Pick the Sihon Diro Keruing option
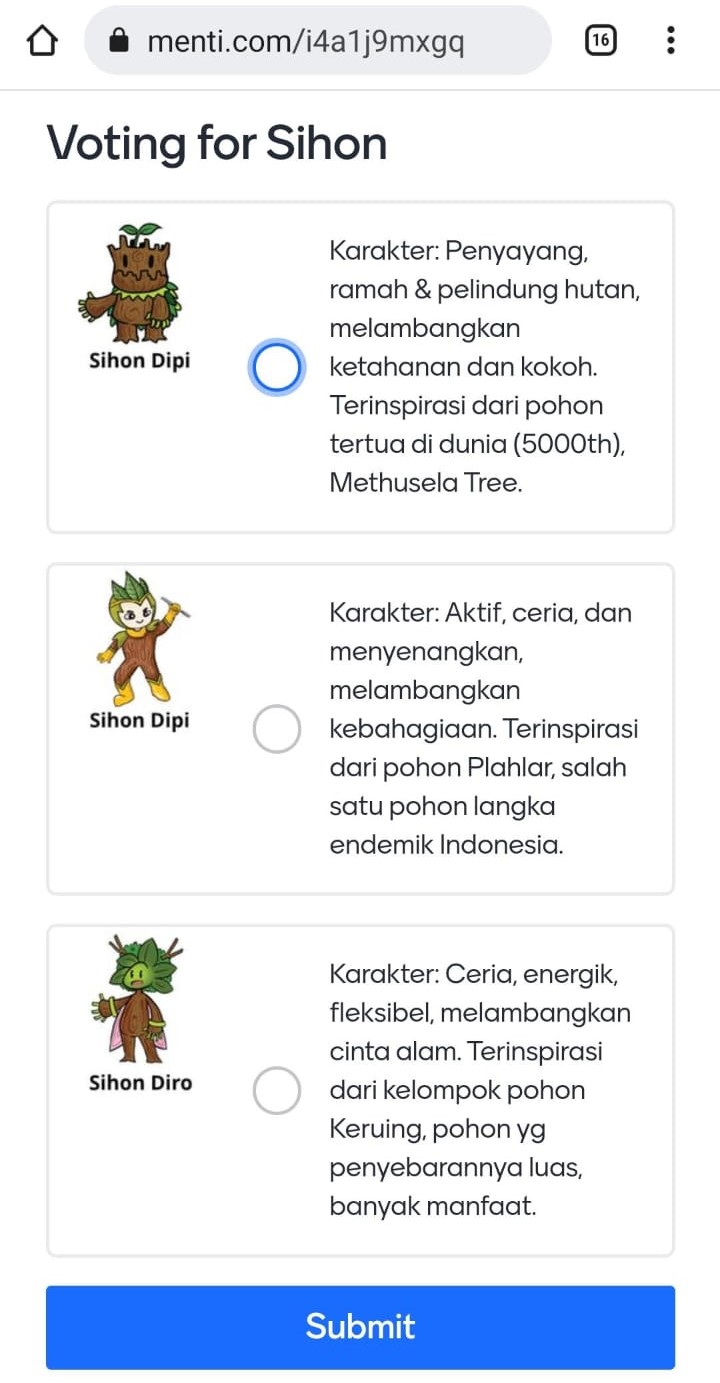This screenshot has height=1383, width=720. [x=276, y=1090]
